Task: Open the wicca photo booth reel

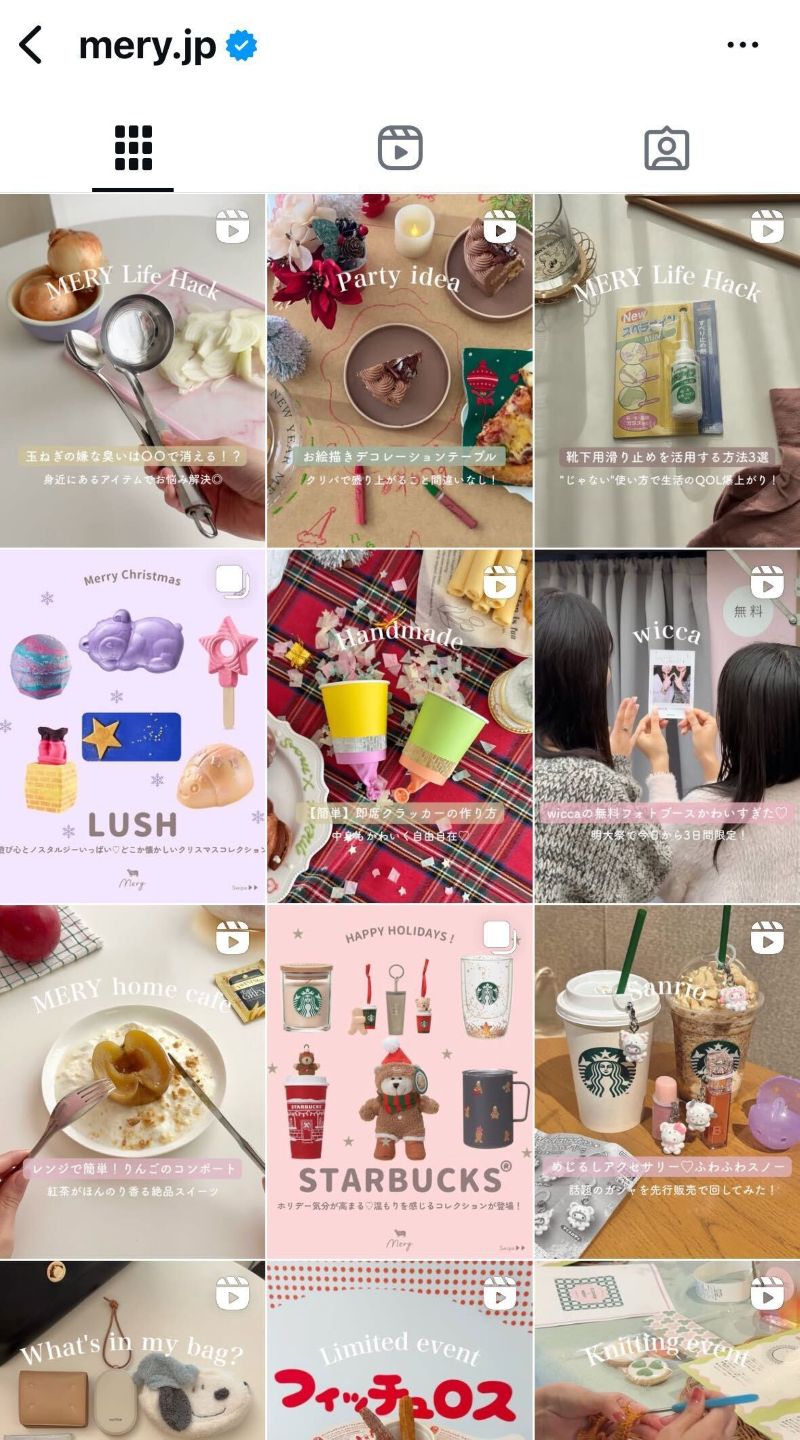Action: coord(667,726)
